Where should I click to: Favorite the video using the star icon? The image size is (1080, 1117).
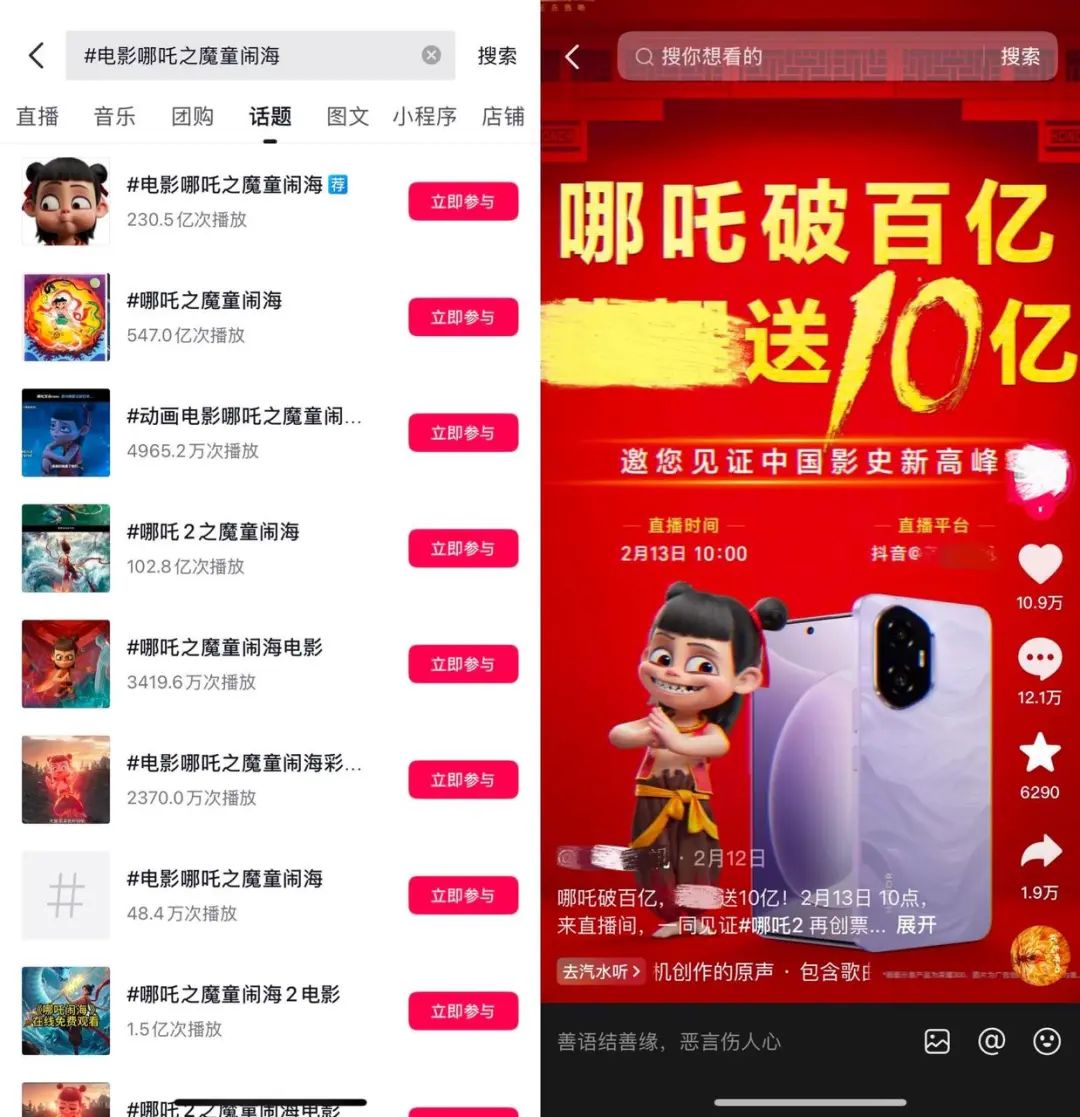click(1039, 754)
